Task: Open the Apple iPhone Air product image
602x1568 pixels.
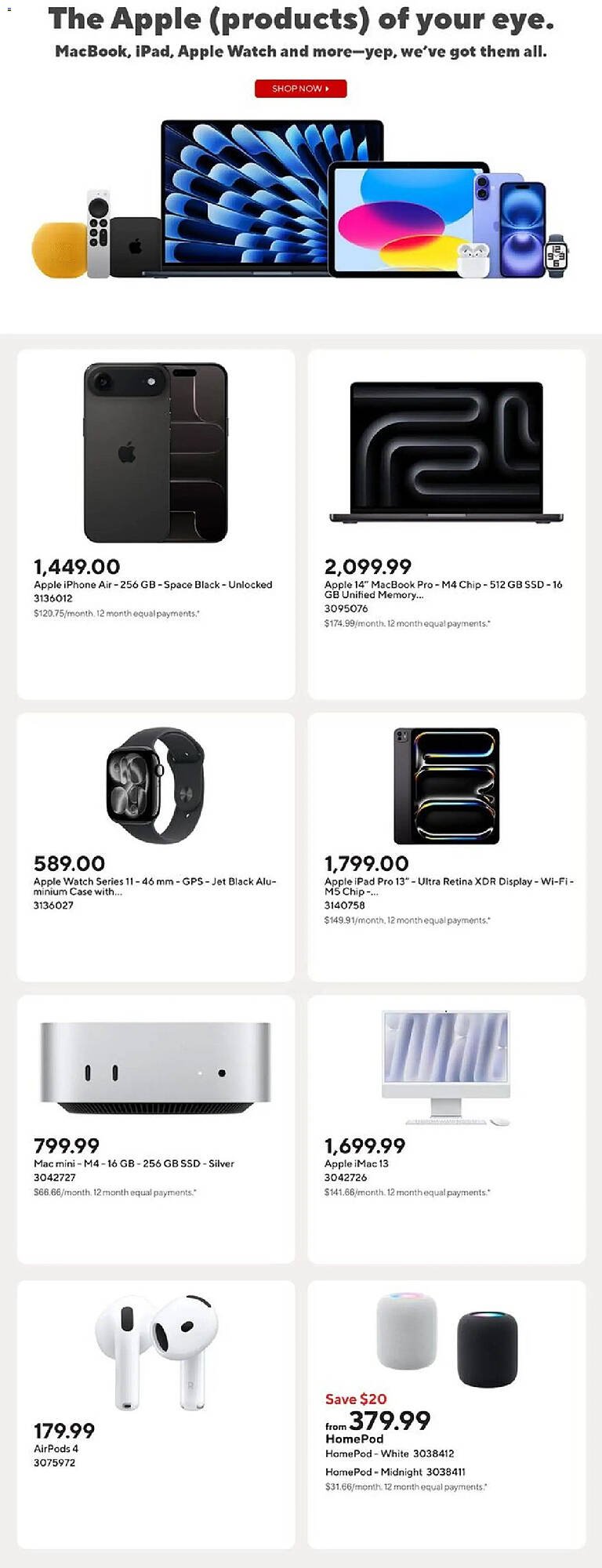Action: [x=154, y=447]
